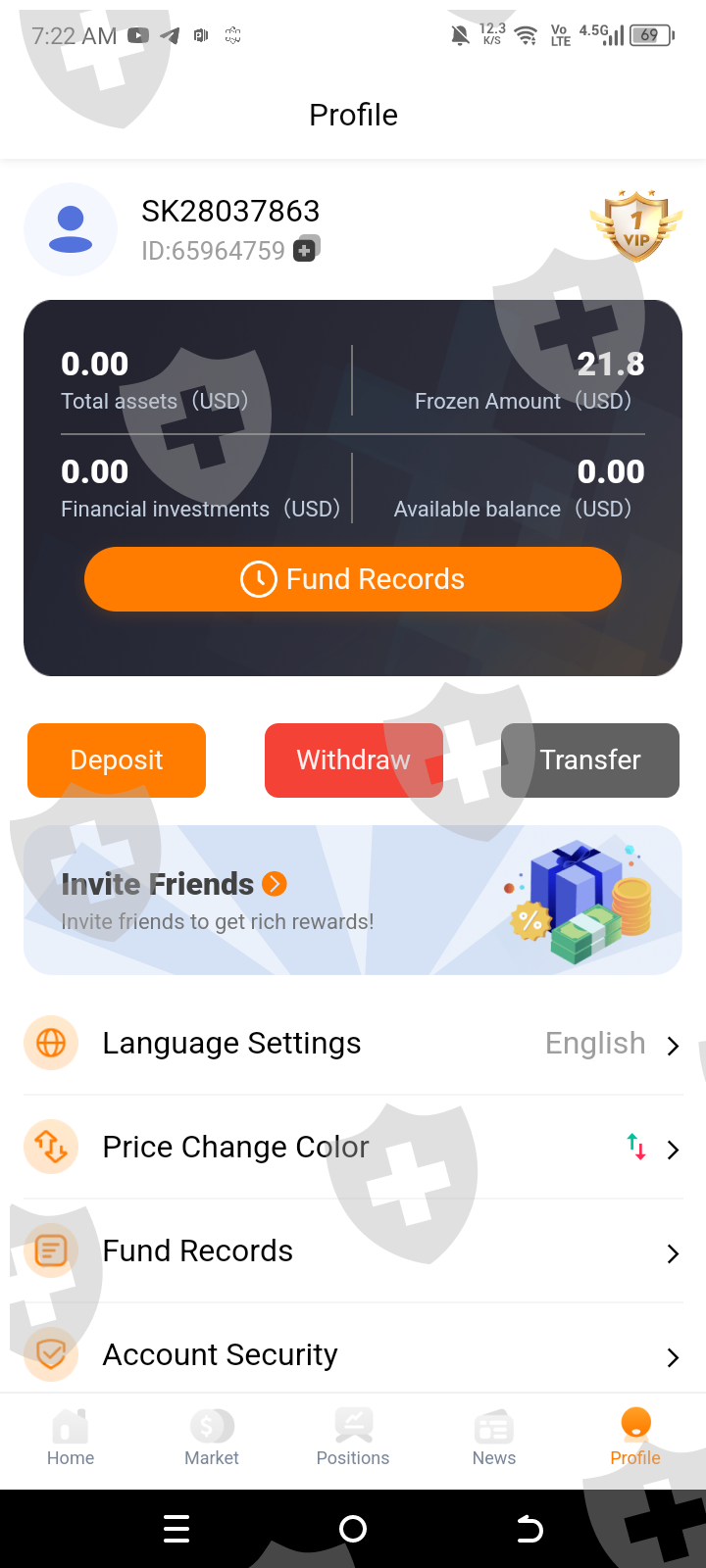This screenshot has width=706, height=1568.
Task: Open the Invite Friends banner
Action: 353,900
